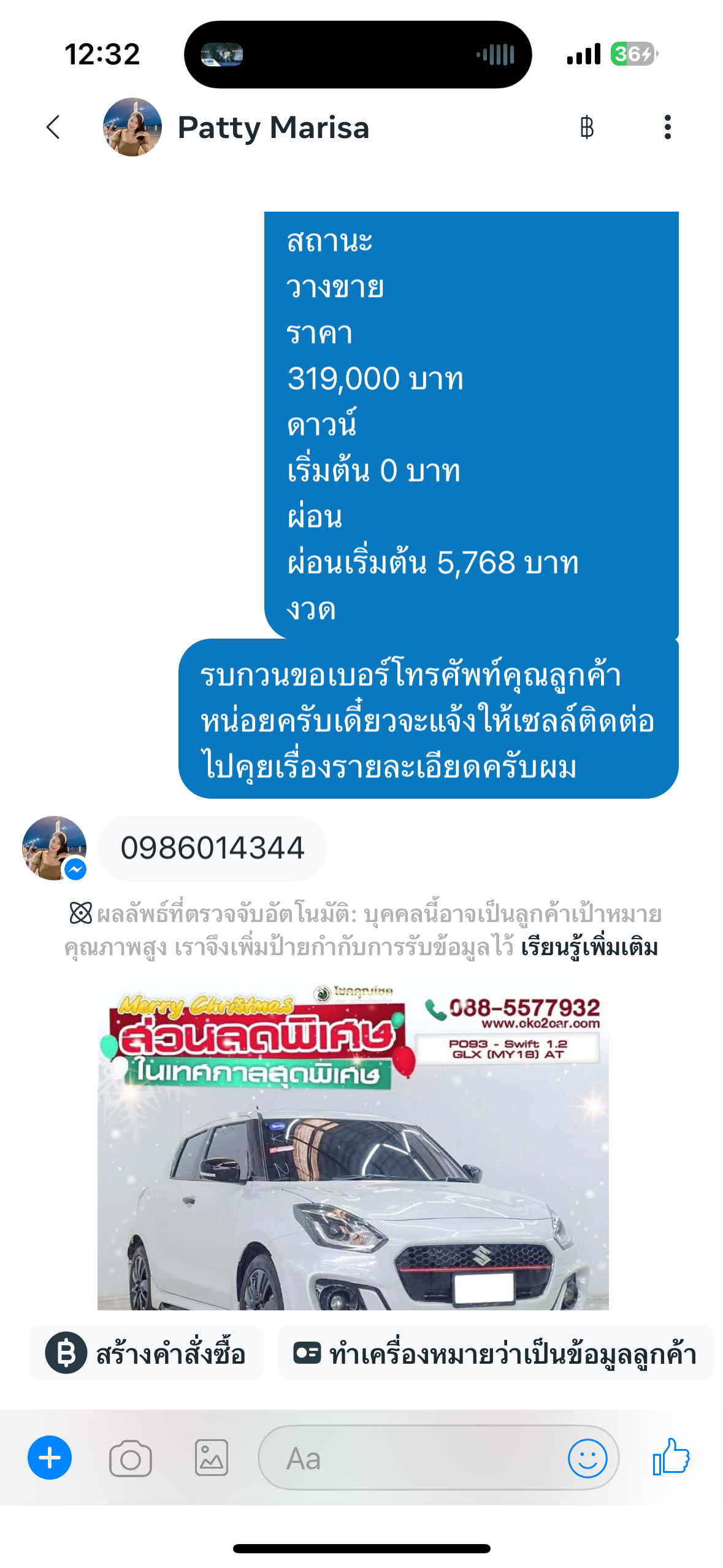The width and height of the screenshot is (723, 1568).
Task: Tap the สร้างคำสั่งซื้อ button
Action: 146,1353
